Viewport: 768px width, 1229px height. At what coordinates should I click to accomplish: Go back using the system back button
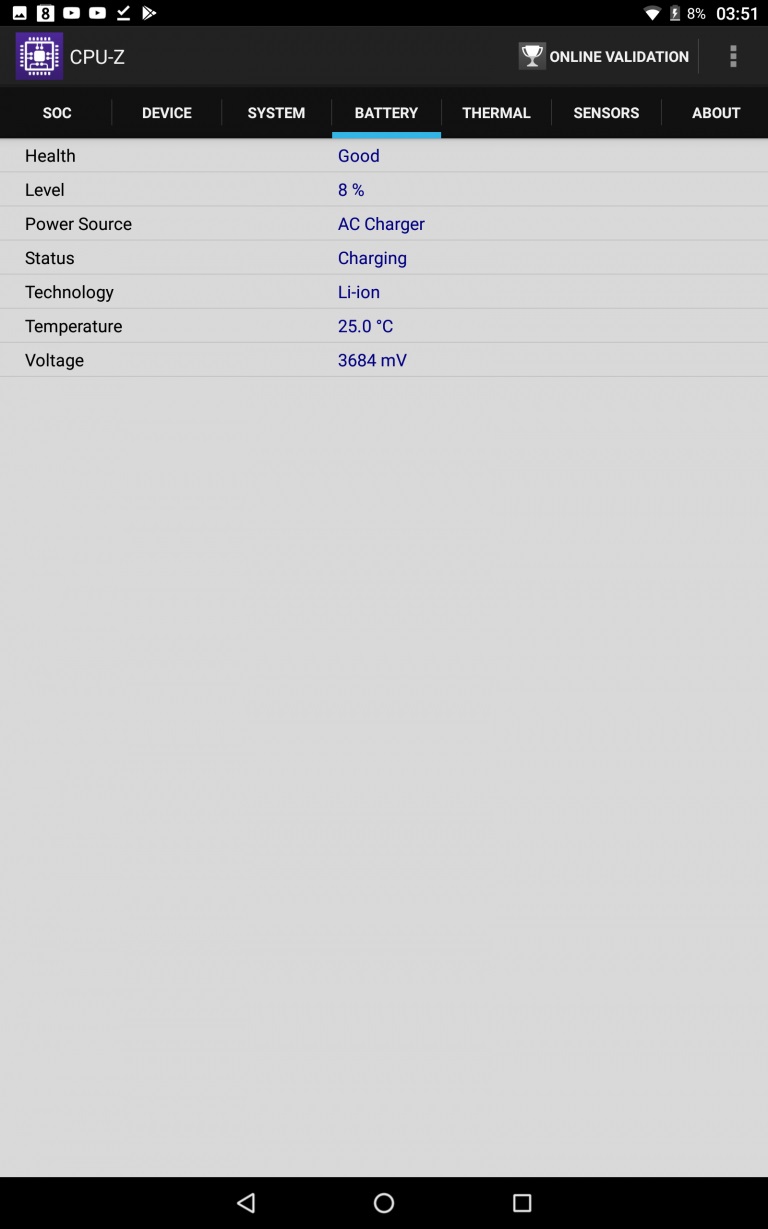pyautogui.click(x=246, y=1203)
